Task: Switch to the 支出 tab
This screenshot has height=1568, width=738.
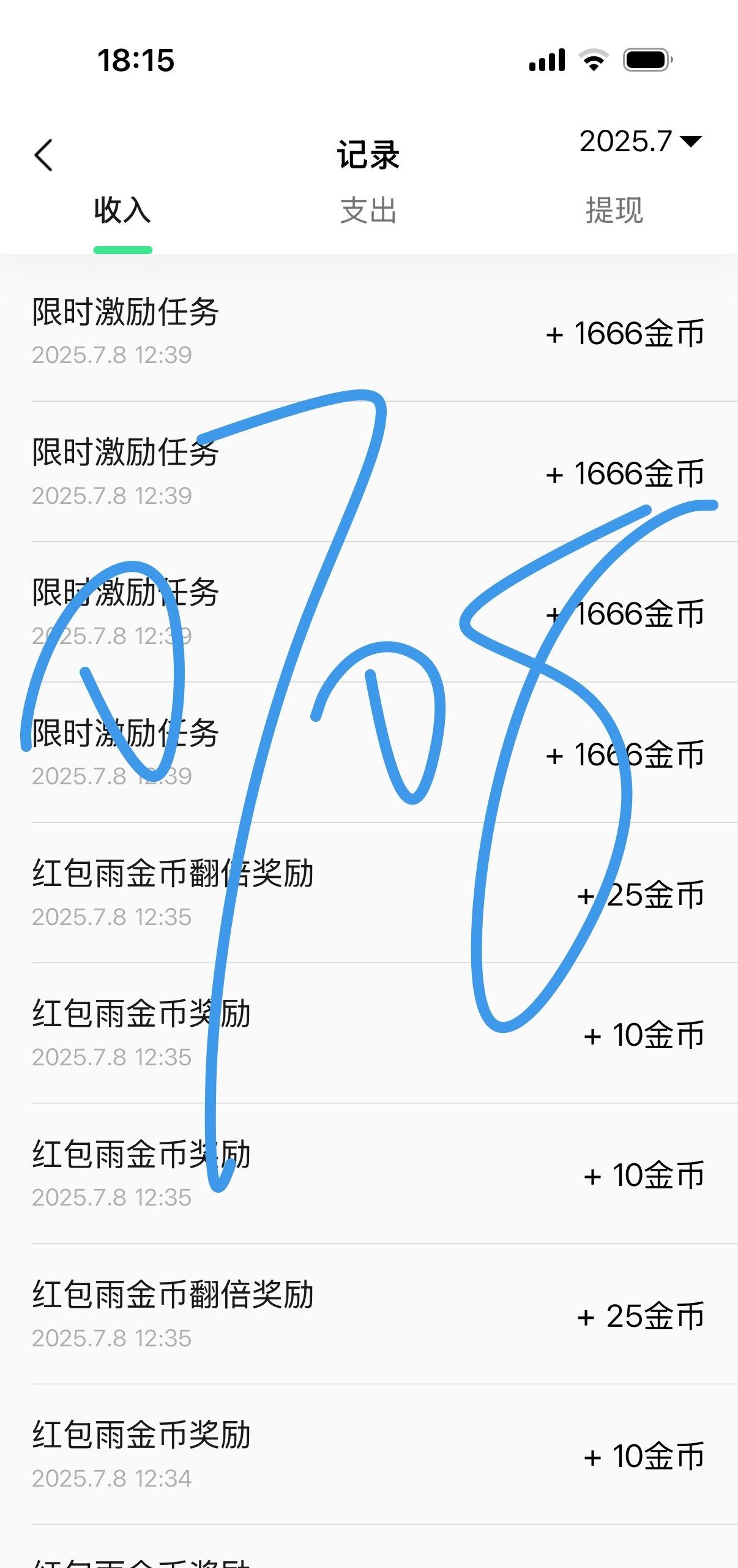Action: tap(368, 211)
